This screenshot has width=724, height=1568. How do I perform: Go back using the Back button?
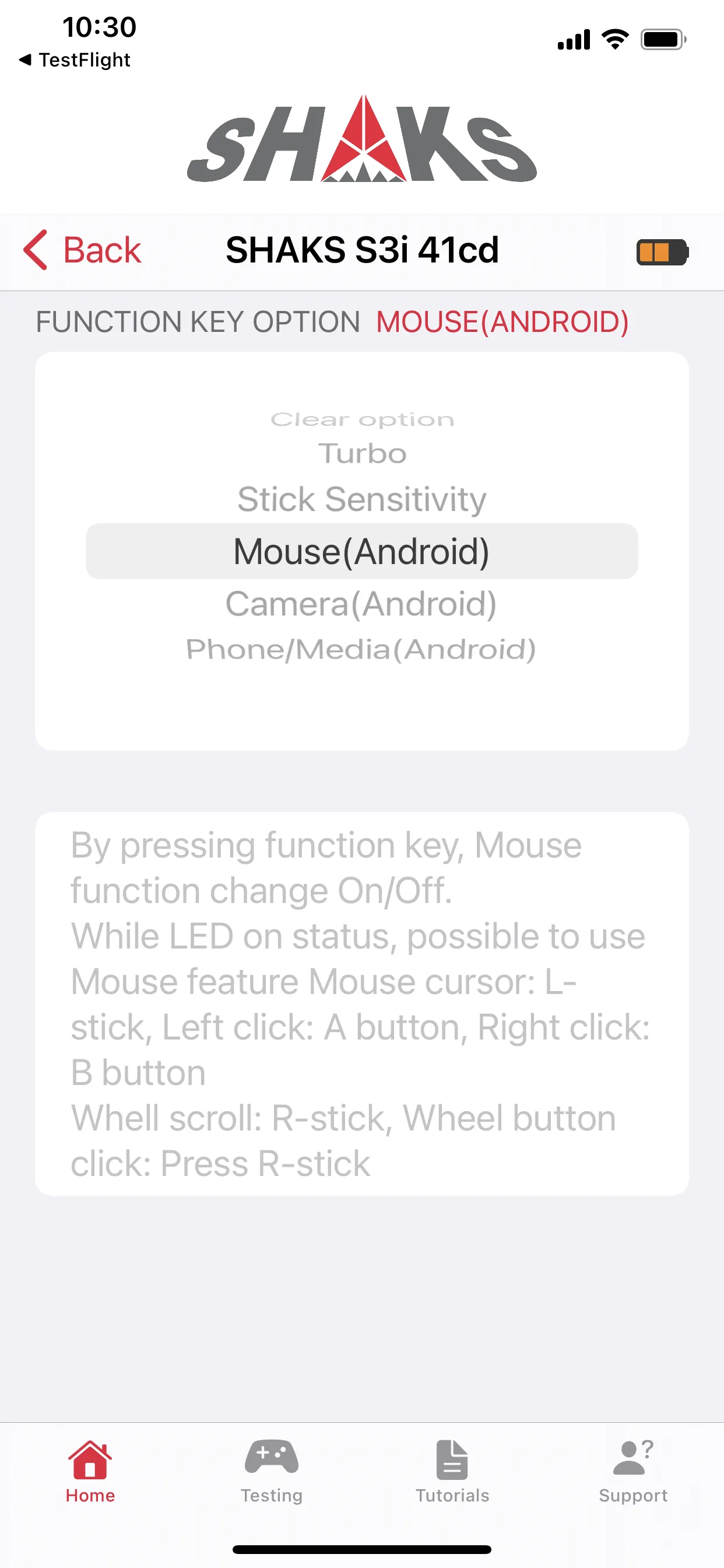pos(82,250)
